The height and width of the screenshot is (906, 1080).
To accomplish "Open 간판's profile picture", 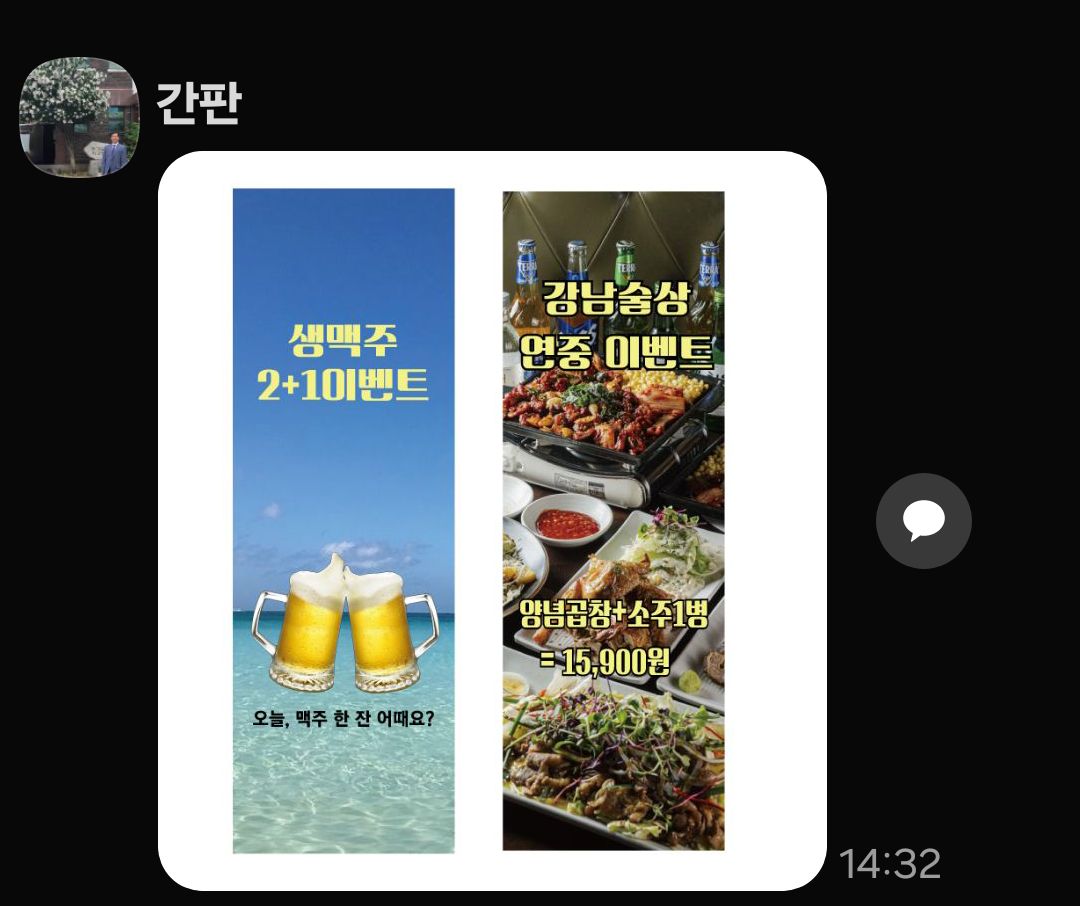I will [x=79, y=117].
